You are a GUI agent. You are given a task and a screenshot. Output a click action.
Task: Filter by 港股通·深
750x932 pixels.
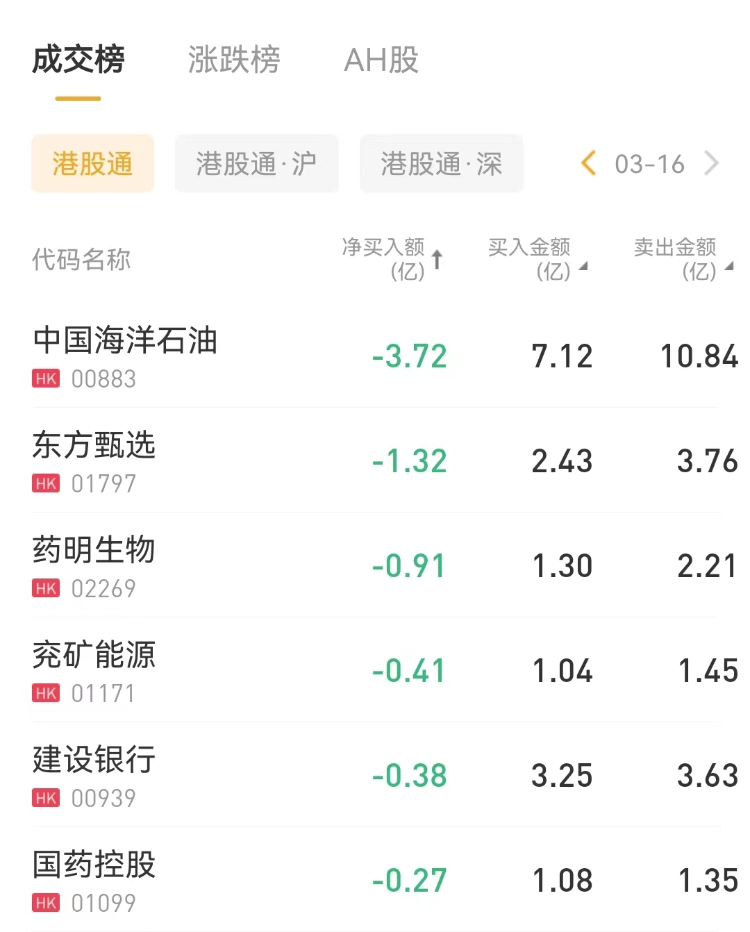pyautogui.click(x=441, y=164)
